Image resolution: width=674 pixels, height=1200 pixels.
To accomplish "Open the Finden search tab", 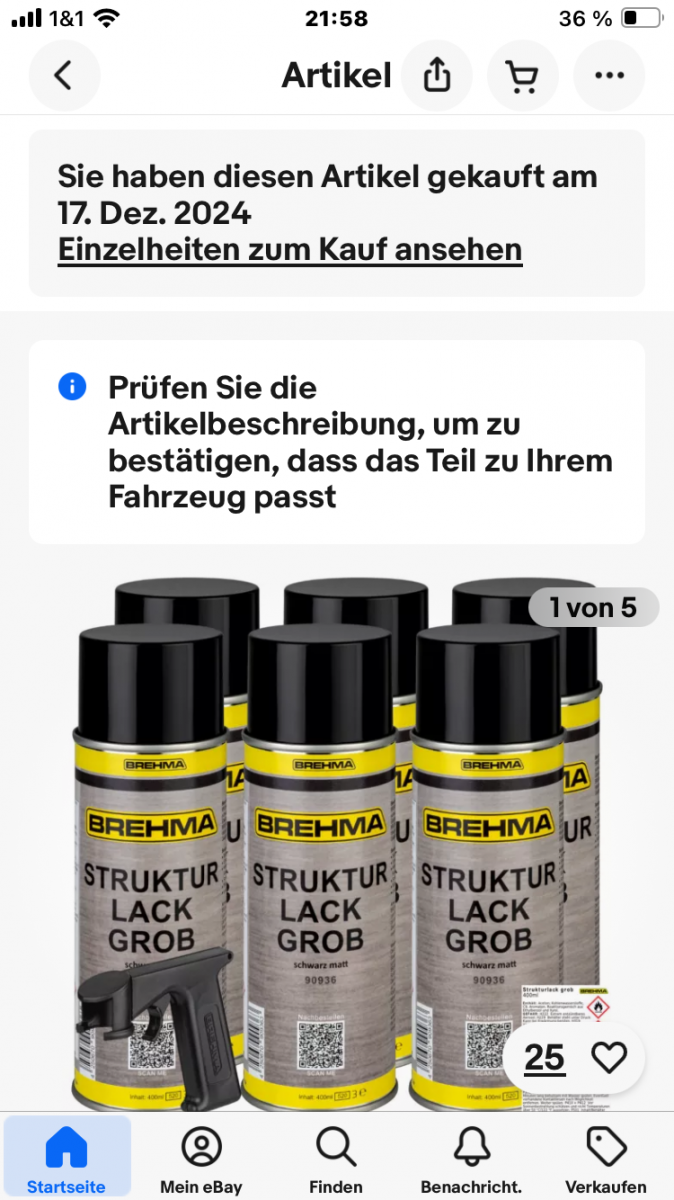I will coord(336,1157).
